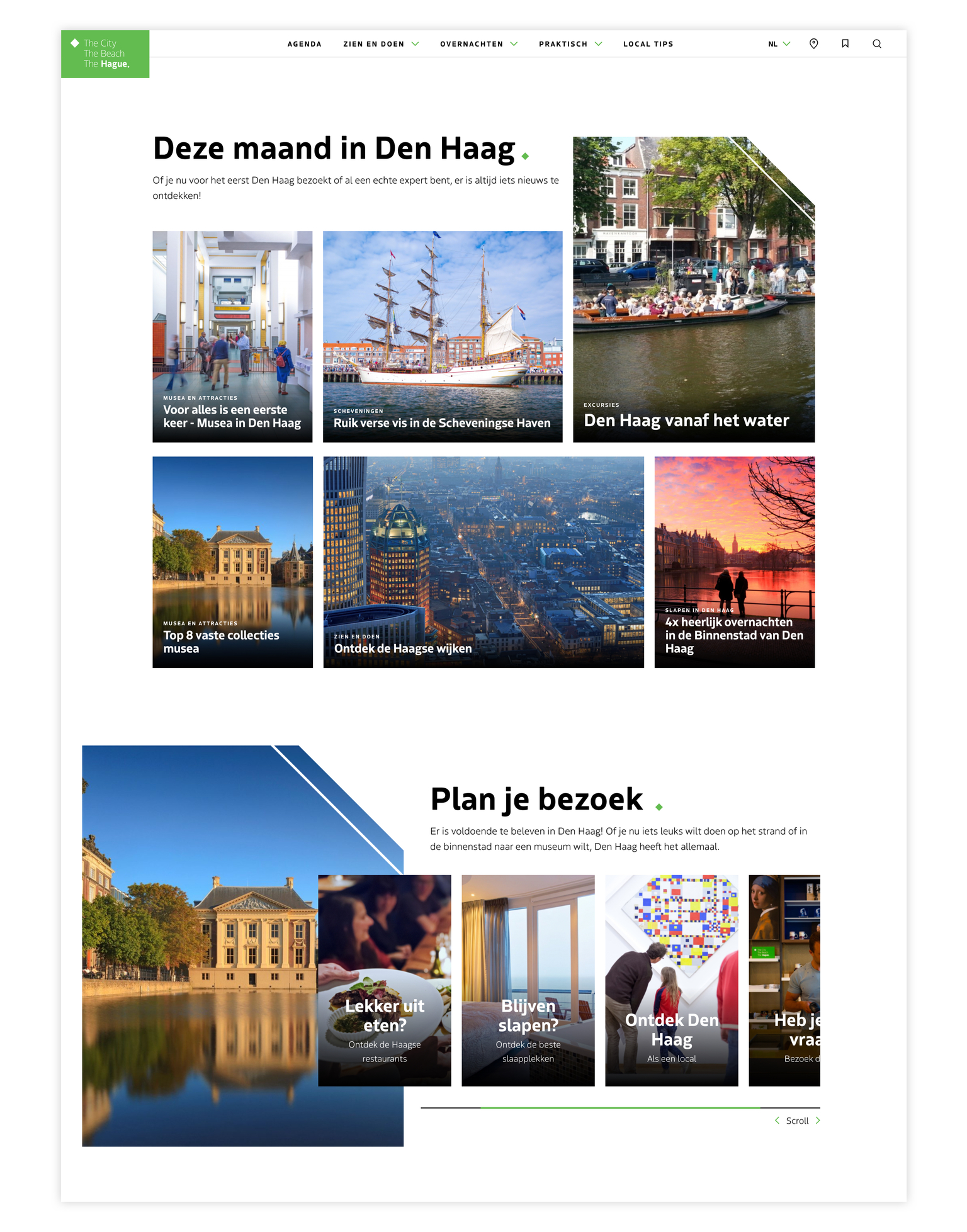Open the Ontdek Den Haag card
The width and height of the screenshot is (967, 1232).
pyautogui.click(x=671, y=980)
